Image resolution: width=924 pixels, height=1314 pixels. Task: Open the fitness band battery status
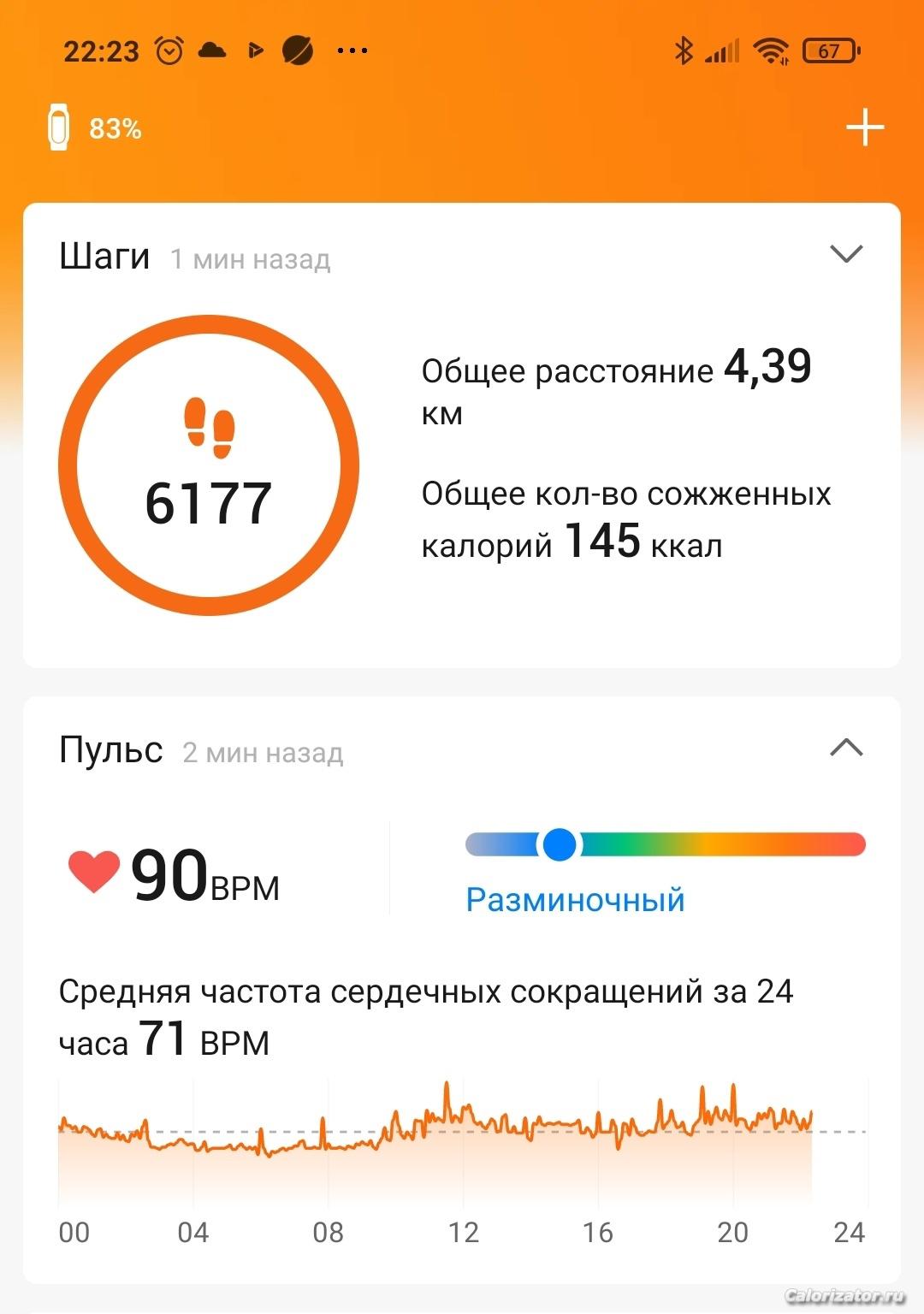pyautogui.click(x=94, y=128)
